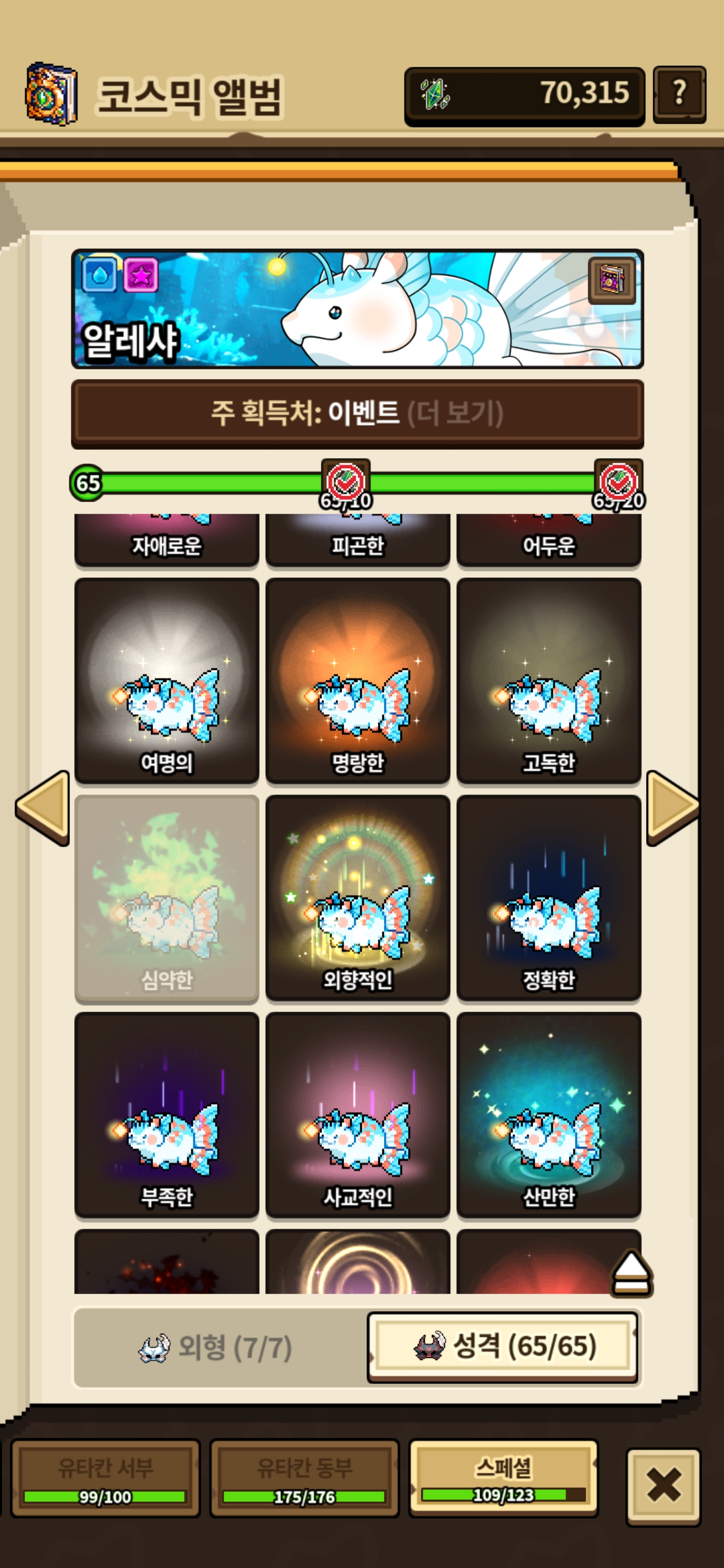Image resolution: width=724 pixels, height=1568 pixels.
Task: Select the 사교적인 personality card
Action: click(x=357, y=1115)
